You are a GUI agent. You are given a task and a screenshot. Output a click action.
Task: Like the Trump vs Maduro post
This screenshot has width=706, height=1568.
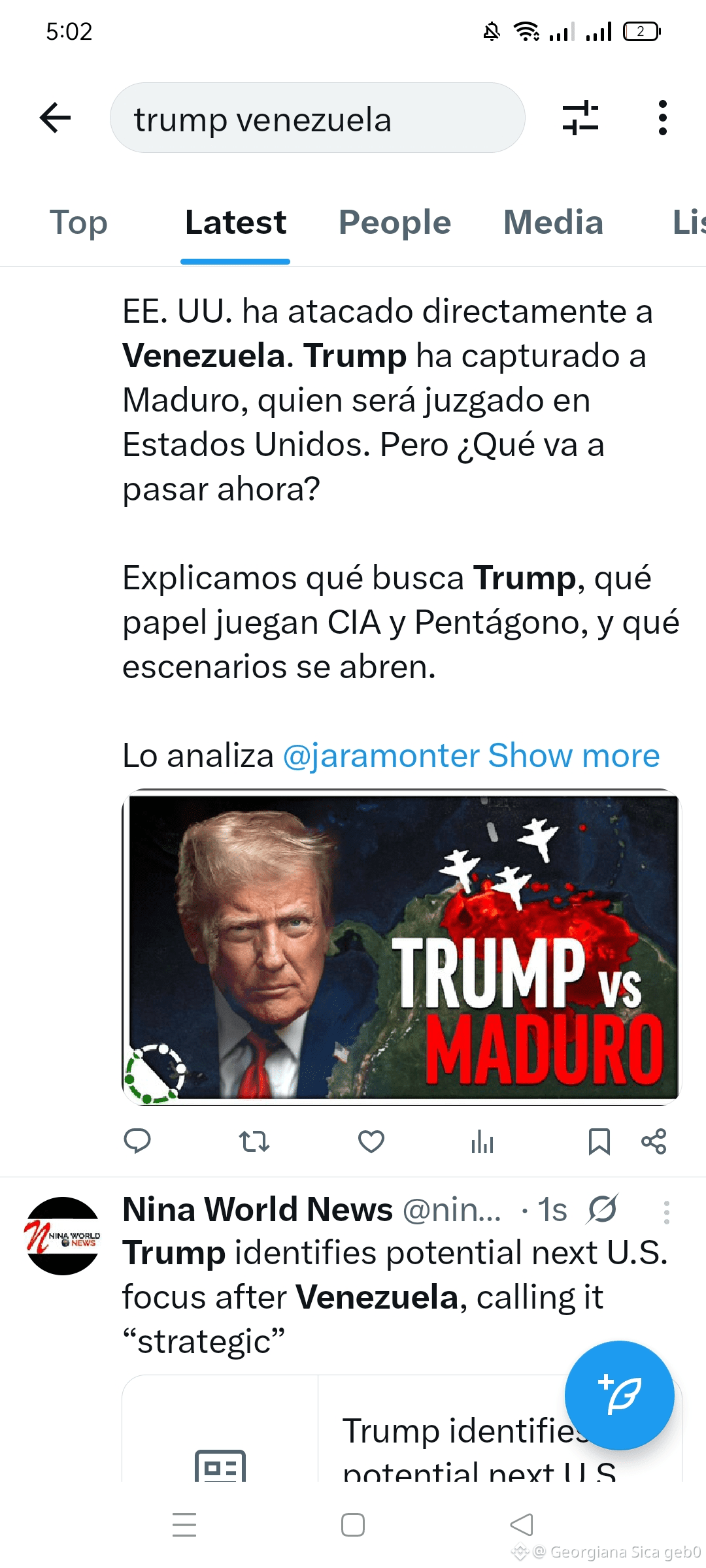pos(371,1141)
